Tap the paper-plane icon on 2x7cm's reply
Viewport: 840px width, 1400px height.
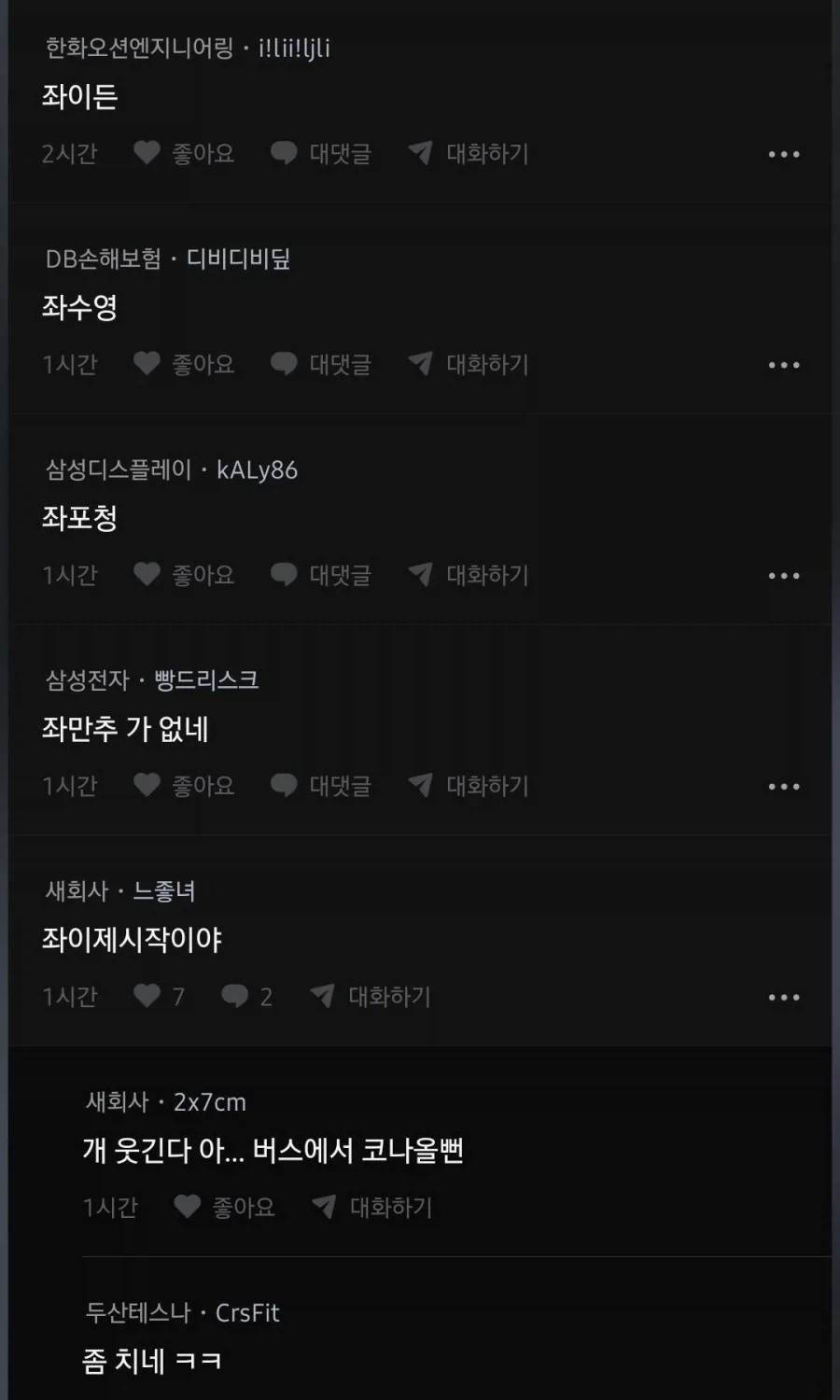(x=323, y=1207)
